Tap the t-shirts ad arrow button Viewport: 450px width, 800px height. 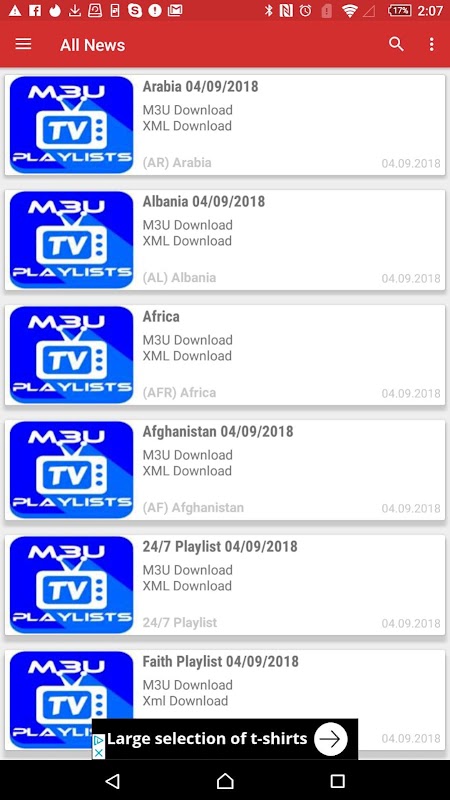331,739
